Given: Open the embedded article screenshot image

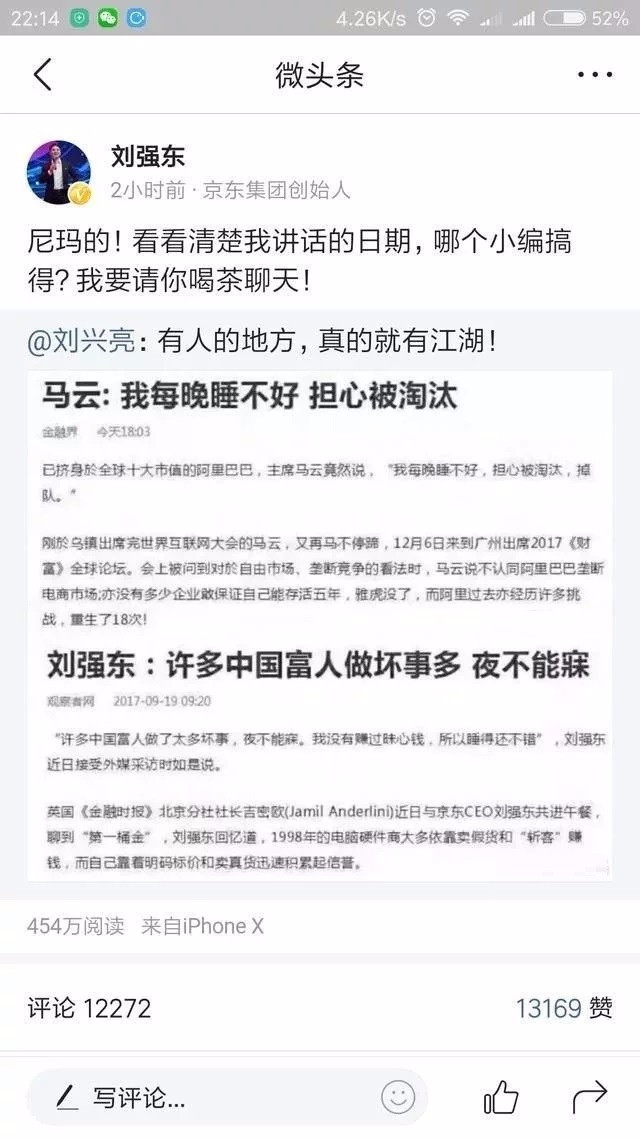Looking at the screenshot, I should pyautogui.click(x=319, y=625).
